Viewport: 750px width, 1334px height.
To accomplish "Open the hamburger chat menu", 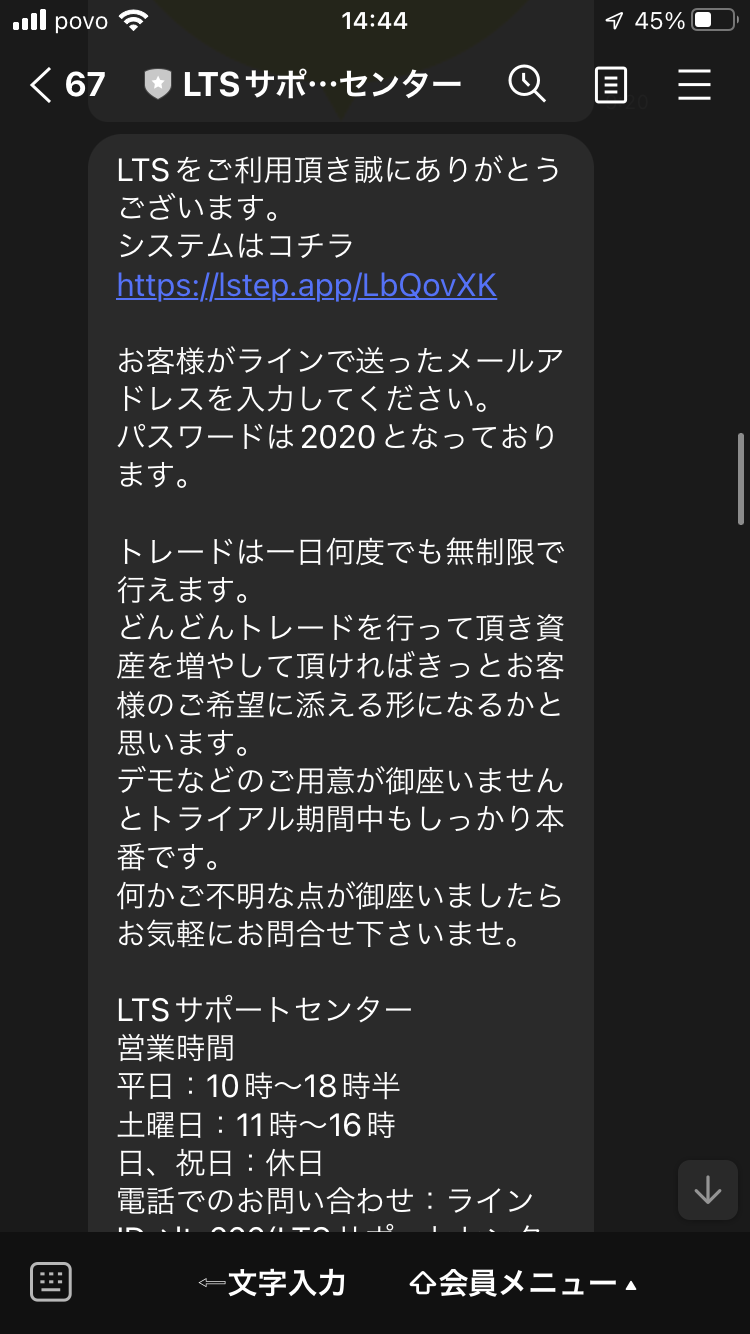I will pos(694,85).
